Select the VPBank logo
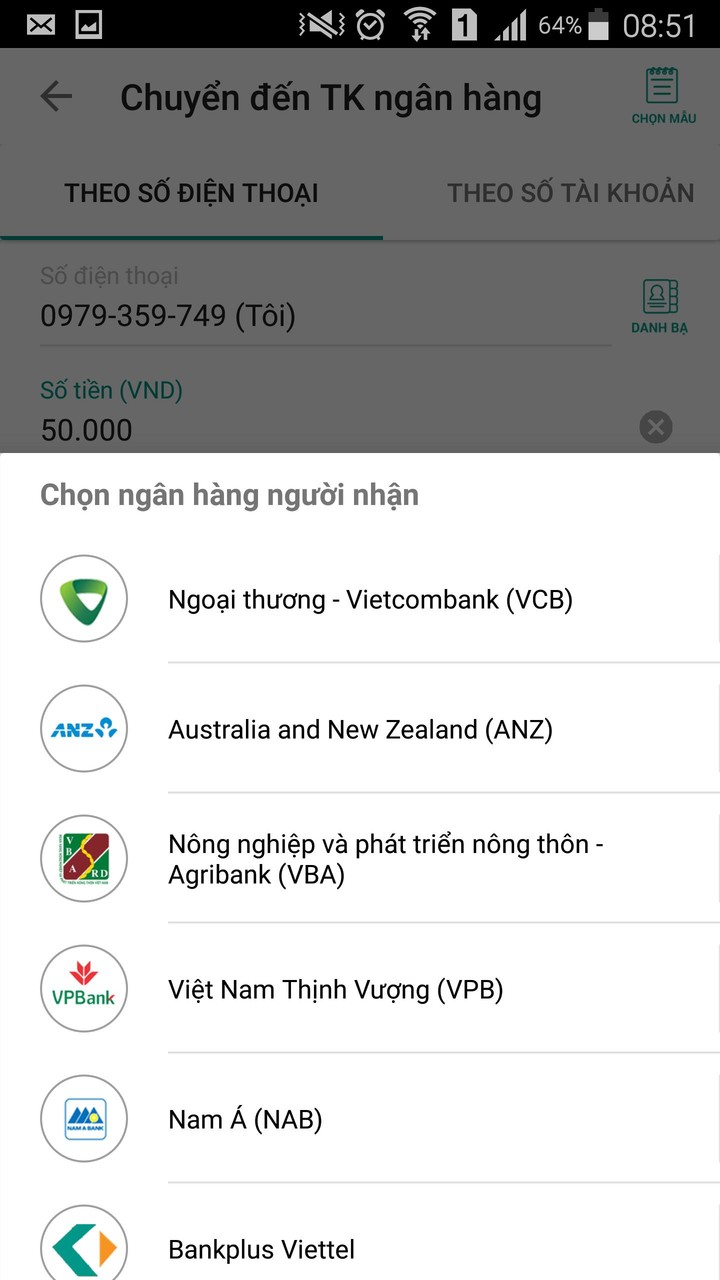 [83, 988]
